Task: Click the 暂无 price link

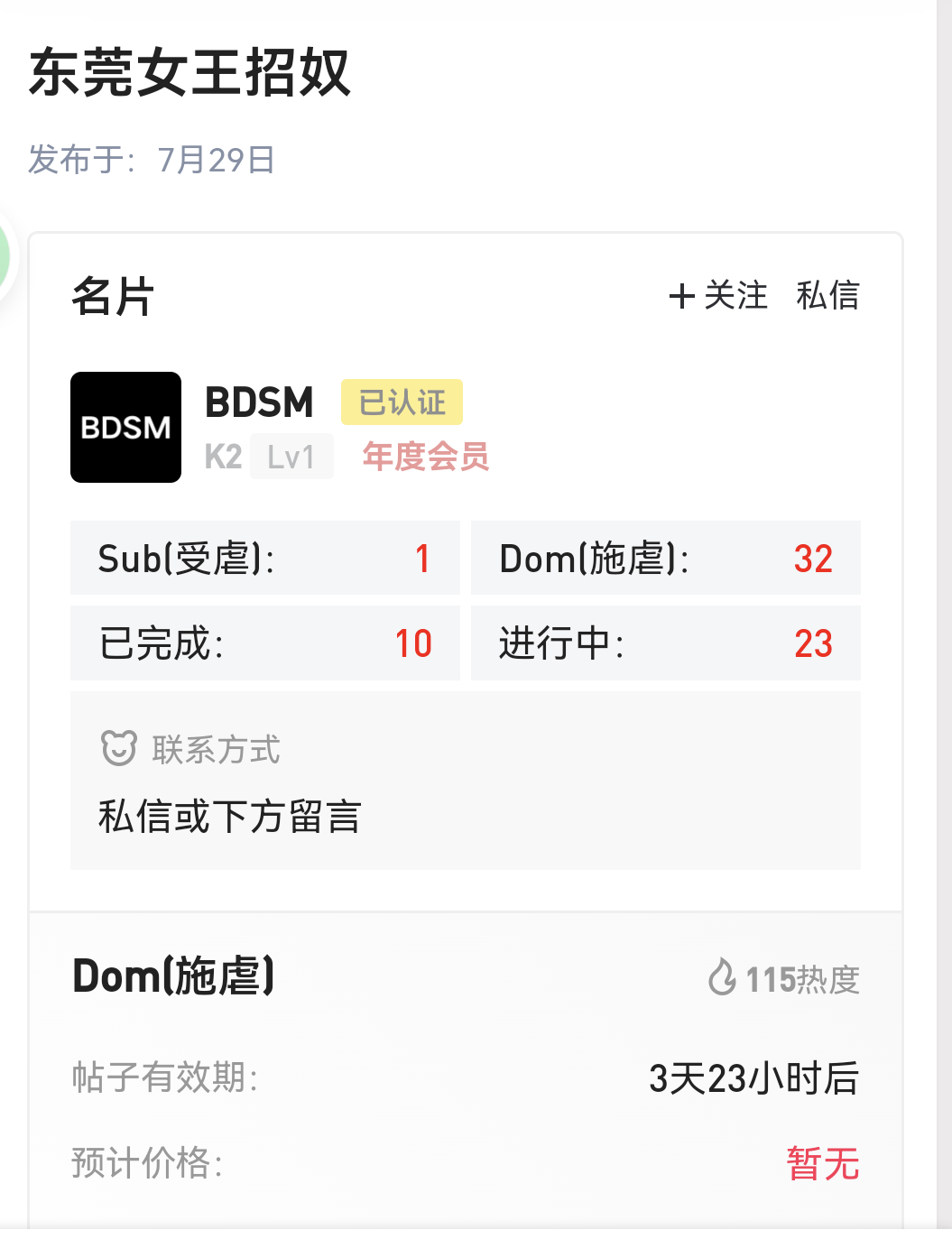Action: pyautogui.click(x=822, y=1165)
